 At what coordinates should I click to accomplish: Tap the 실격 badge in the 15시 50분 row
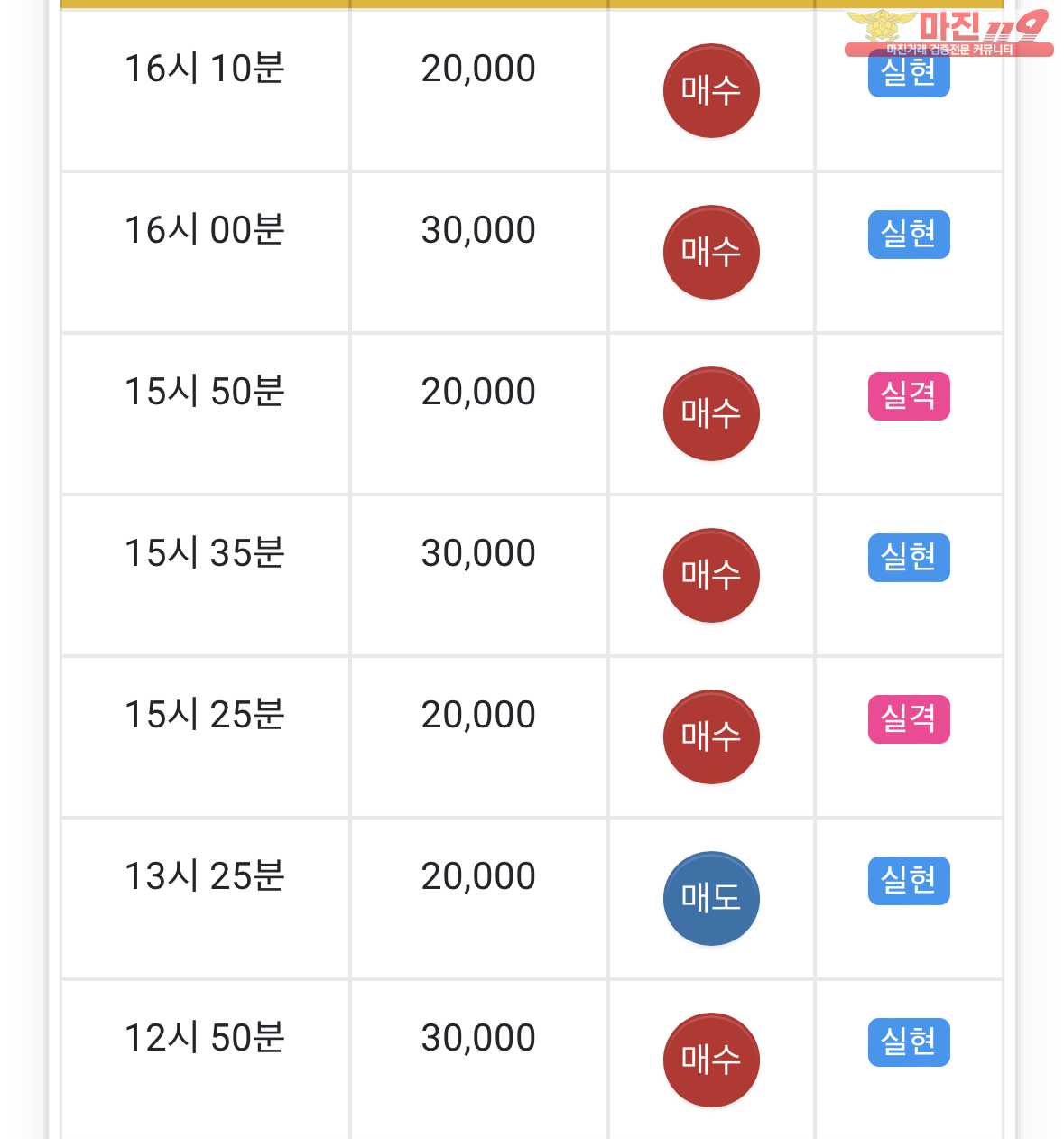[x=909, y=396]
